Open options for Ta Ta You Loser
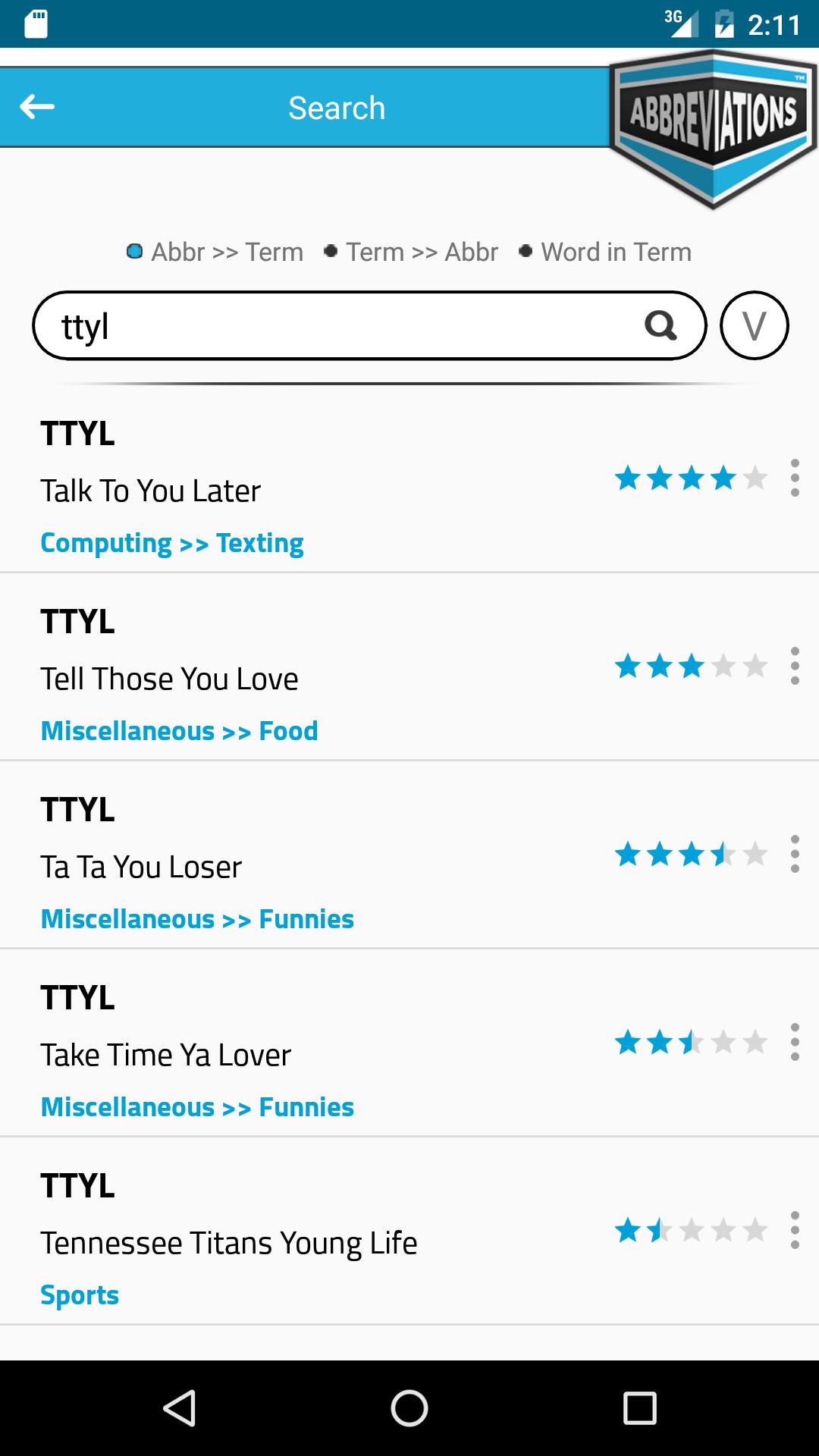The image size is (819, 1456). [794, 854]
